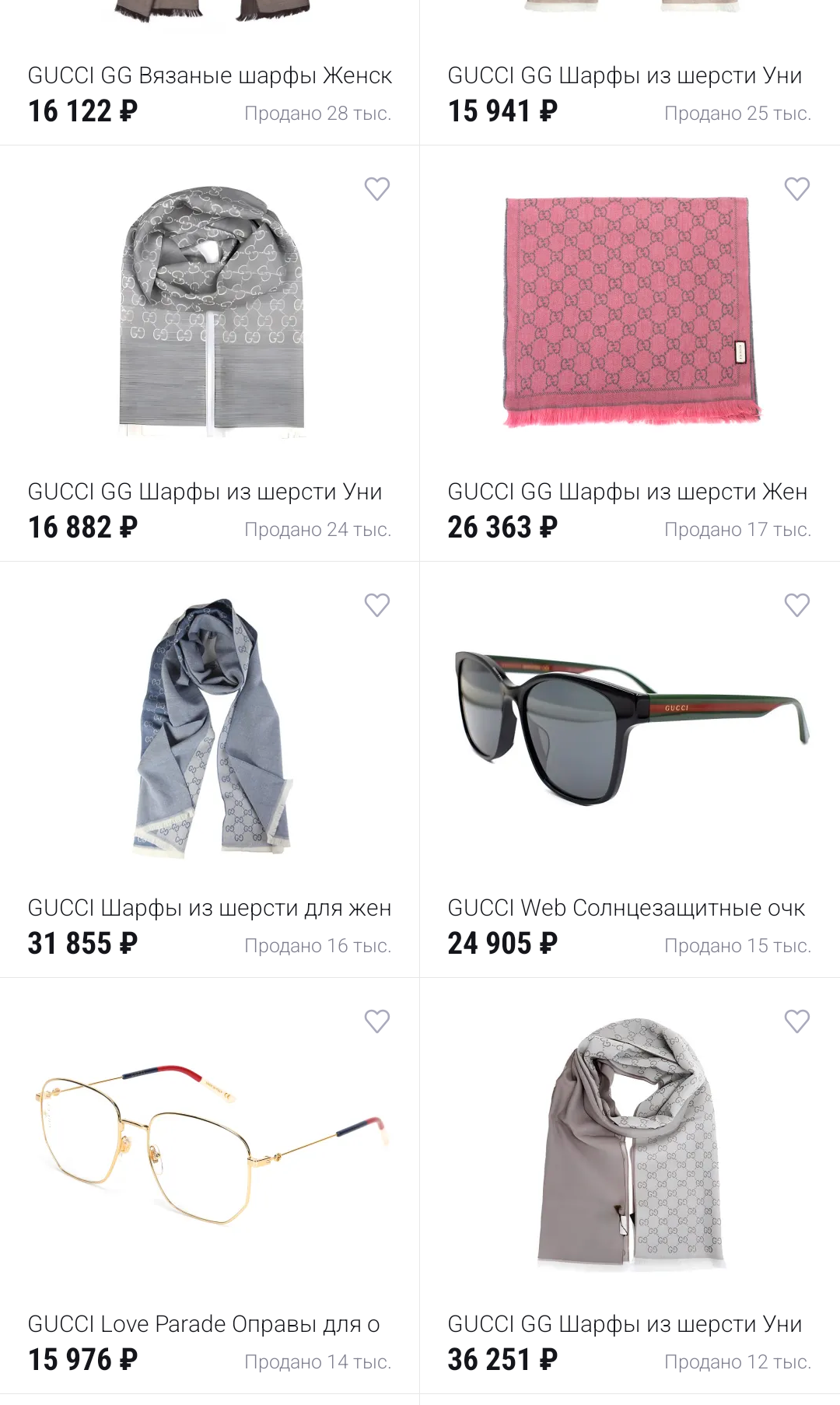
Task: Open the pink GG scarf for 26 363 ₽
Action: point(630,311)
